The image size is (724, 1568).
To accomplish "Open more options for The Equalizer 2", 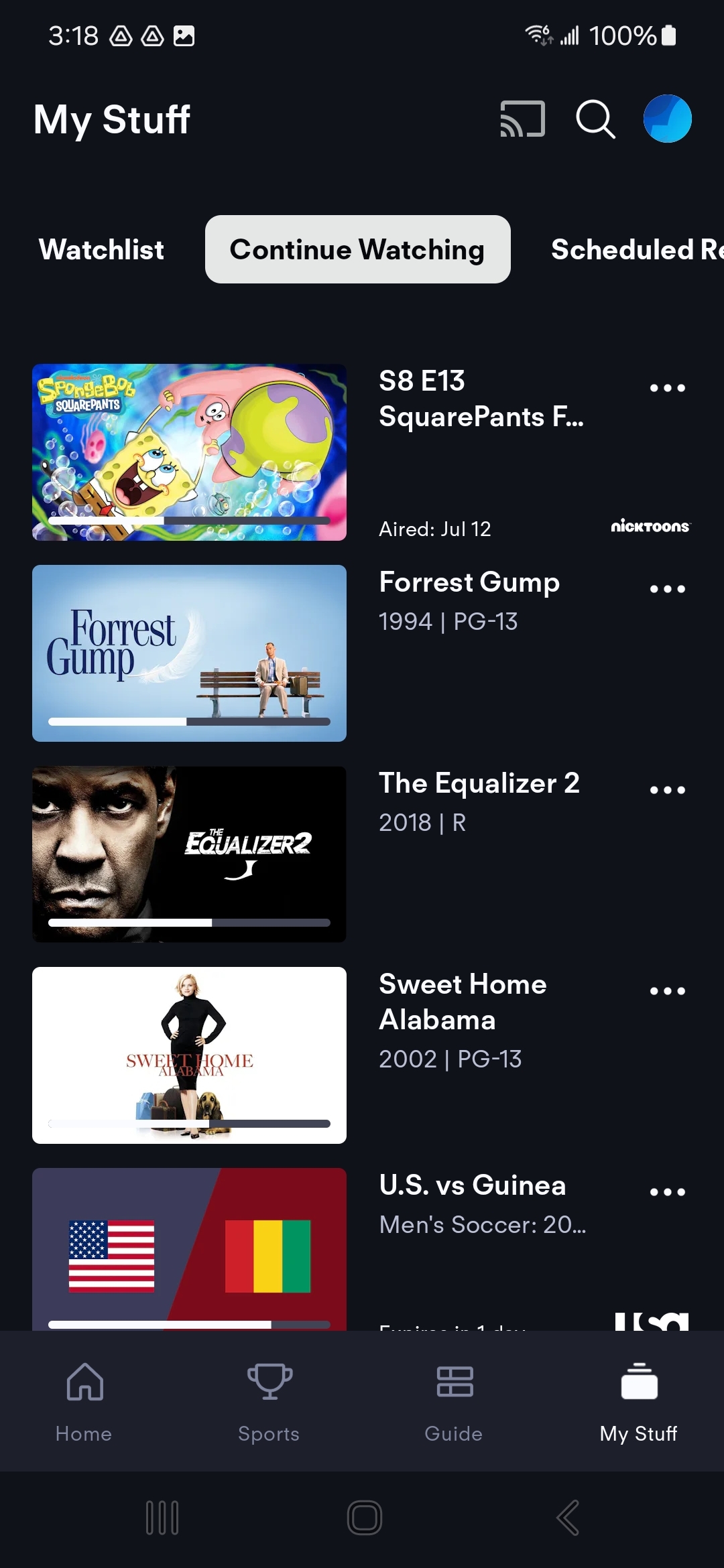I will [667, 789].
